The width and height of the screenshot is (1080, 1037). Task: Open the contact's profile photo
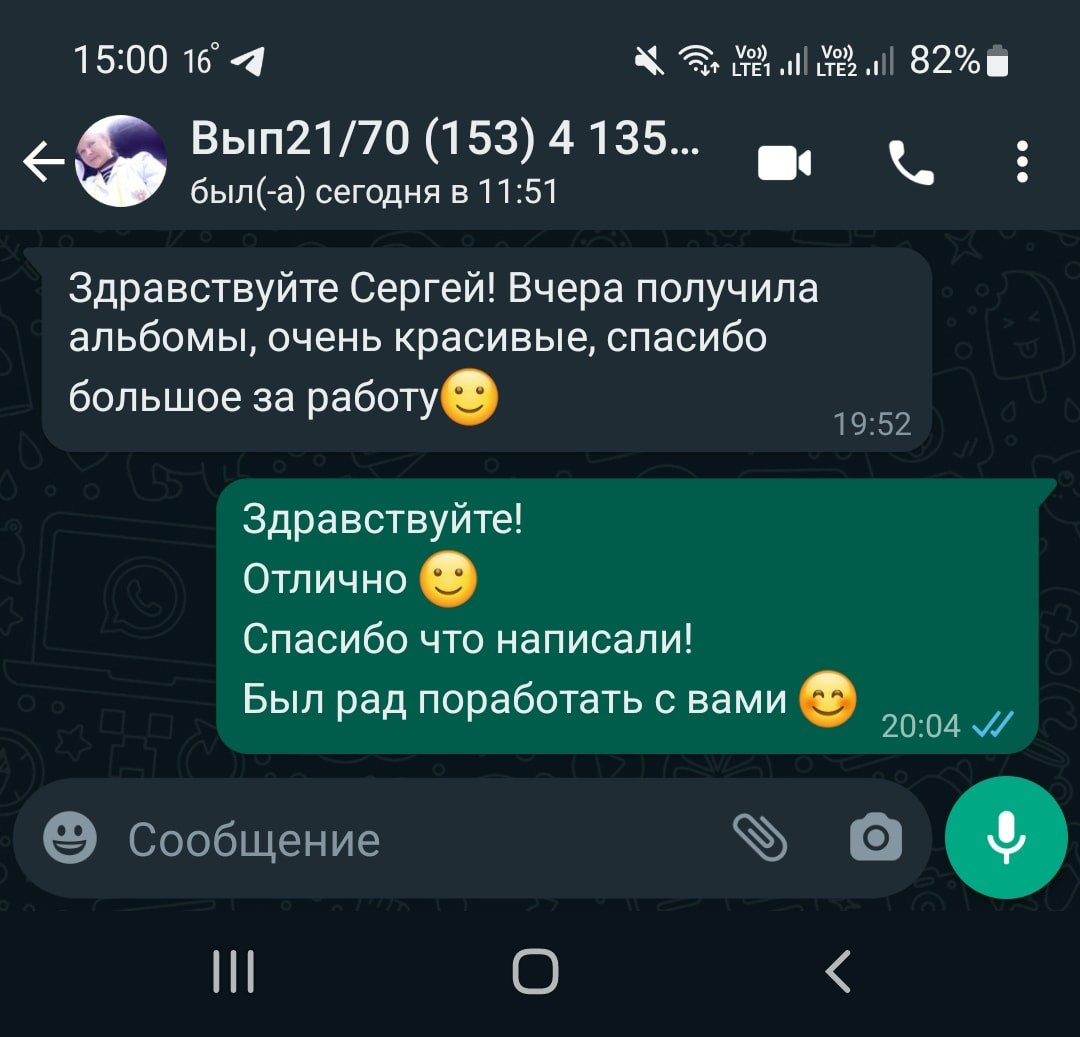click(121, 162)
